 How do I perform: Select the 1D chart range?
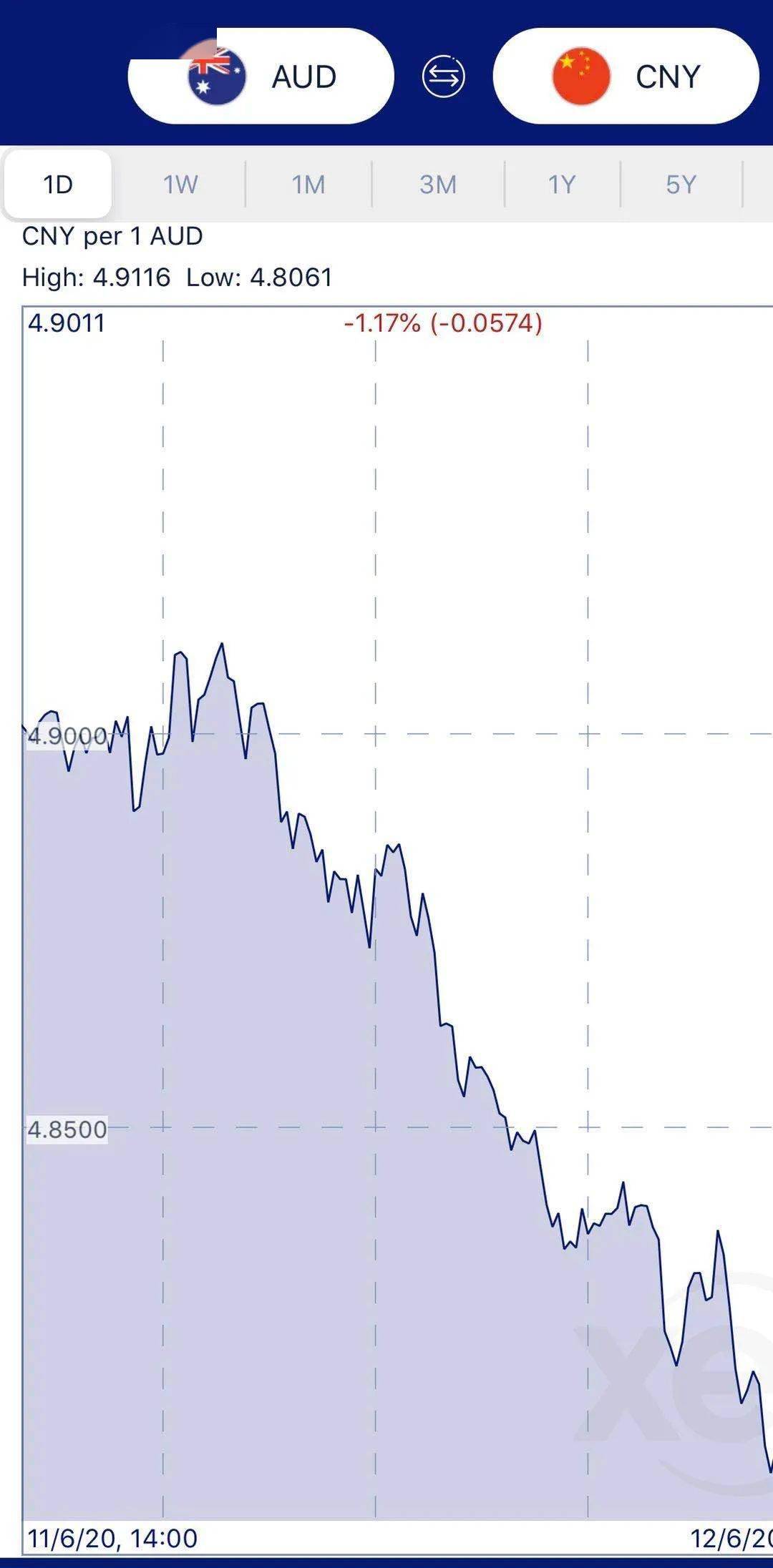click(58, 185)
